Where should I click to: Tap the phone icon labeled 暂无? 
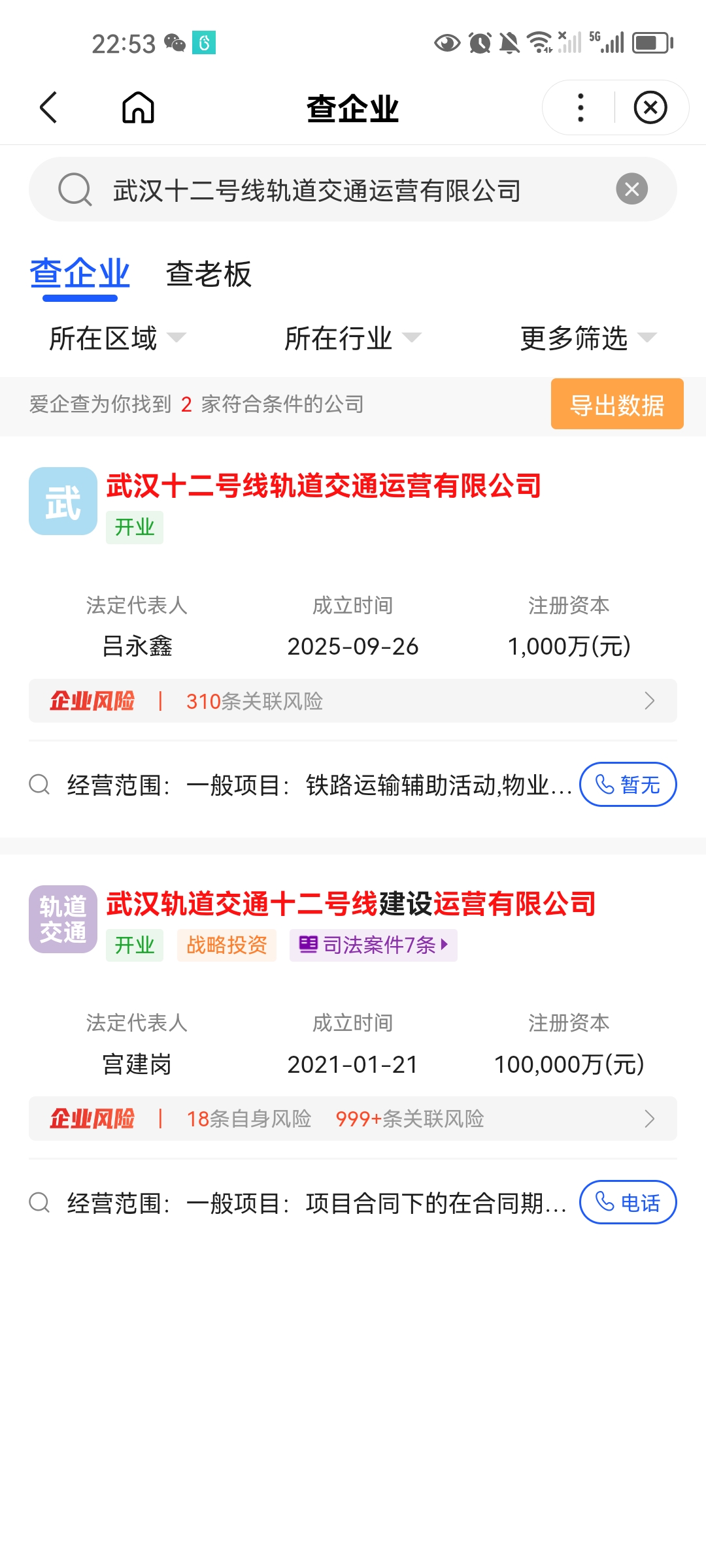627,784
